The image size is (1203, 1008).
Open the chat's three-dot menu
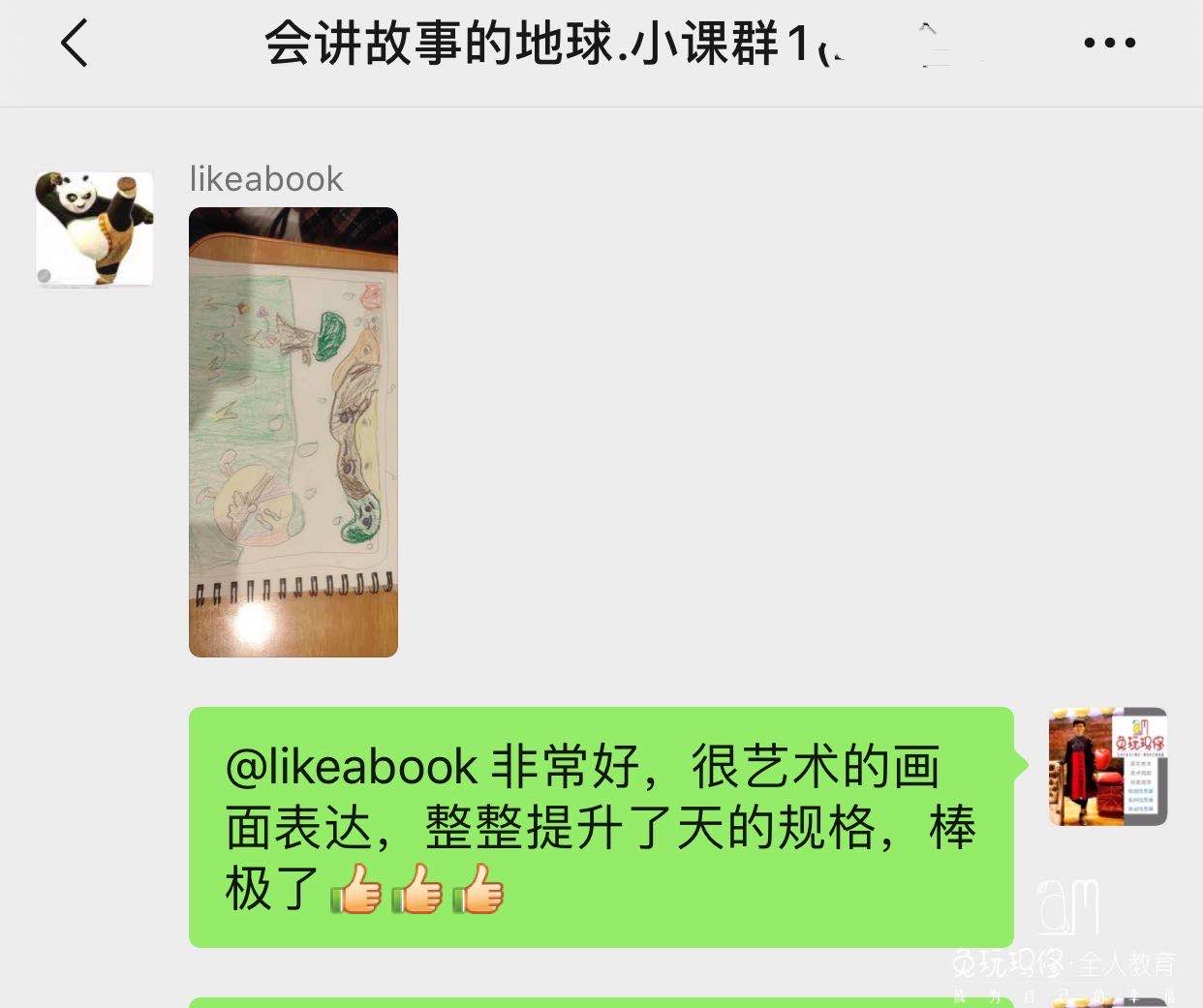[x=1109, y=44]
